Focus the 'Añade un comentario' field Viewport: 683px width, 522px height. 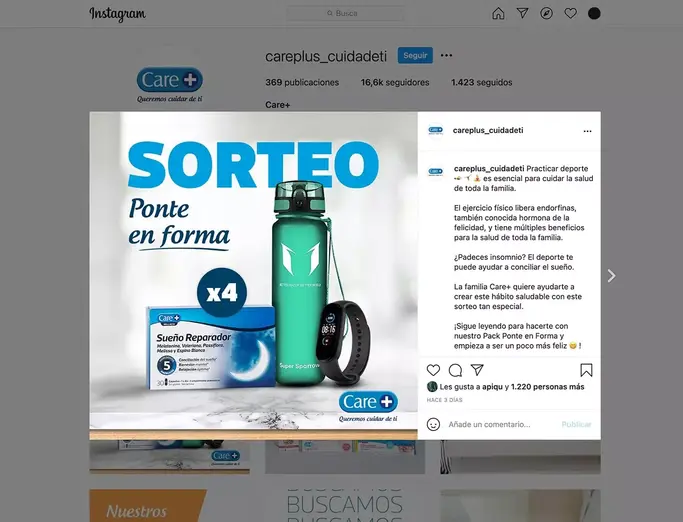click(500, 424)
